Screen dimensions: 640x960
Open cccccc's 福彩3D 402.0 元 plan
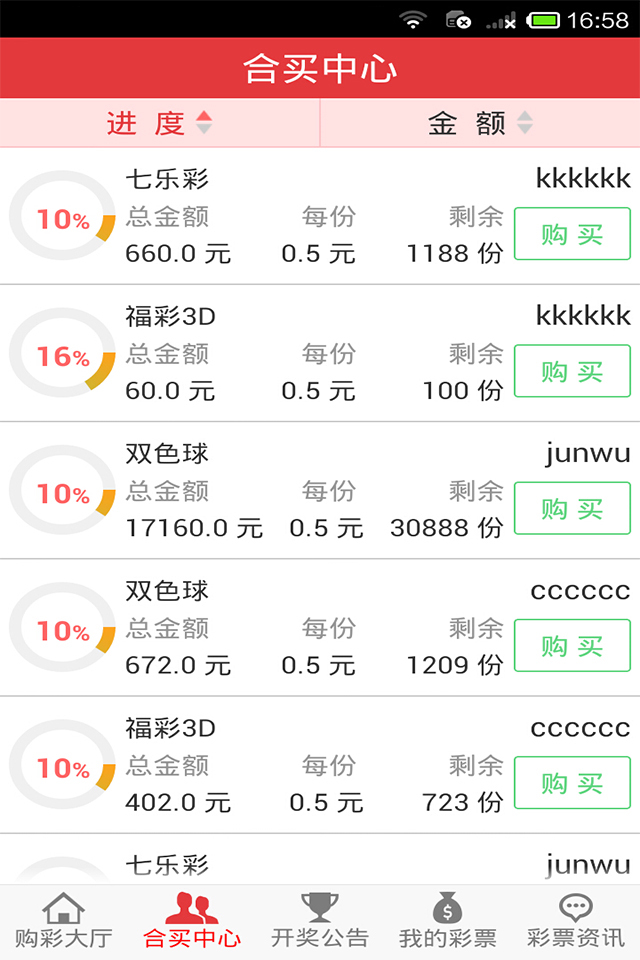(300, 764)
